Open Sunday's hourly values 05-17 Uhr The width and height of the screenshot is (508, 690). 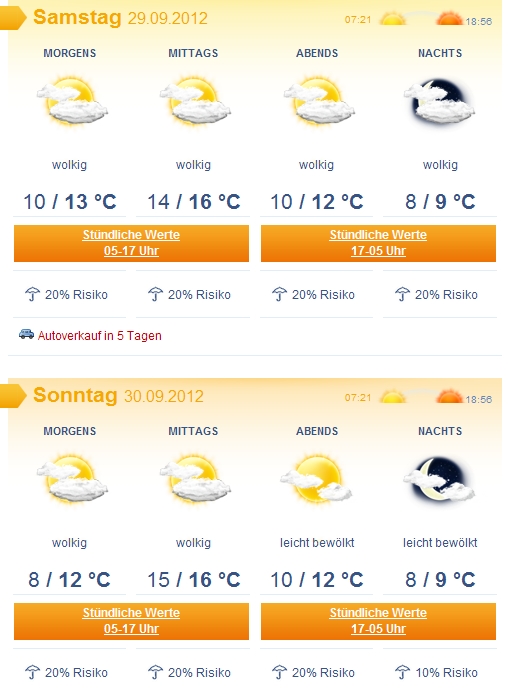pyautogui.click(x=131, y=621)
